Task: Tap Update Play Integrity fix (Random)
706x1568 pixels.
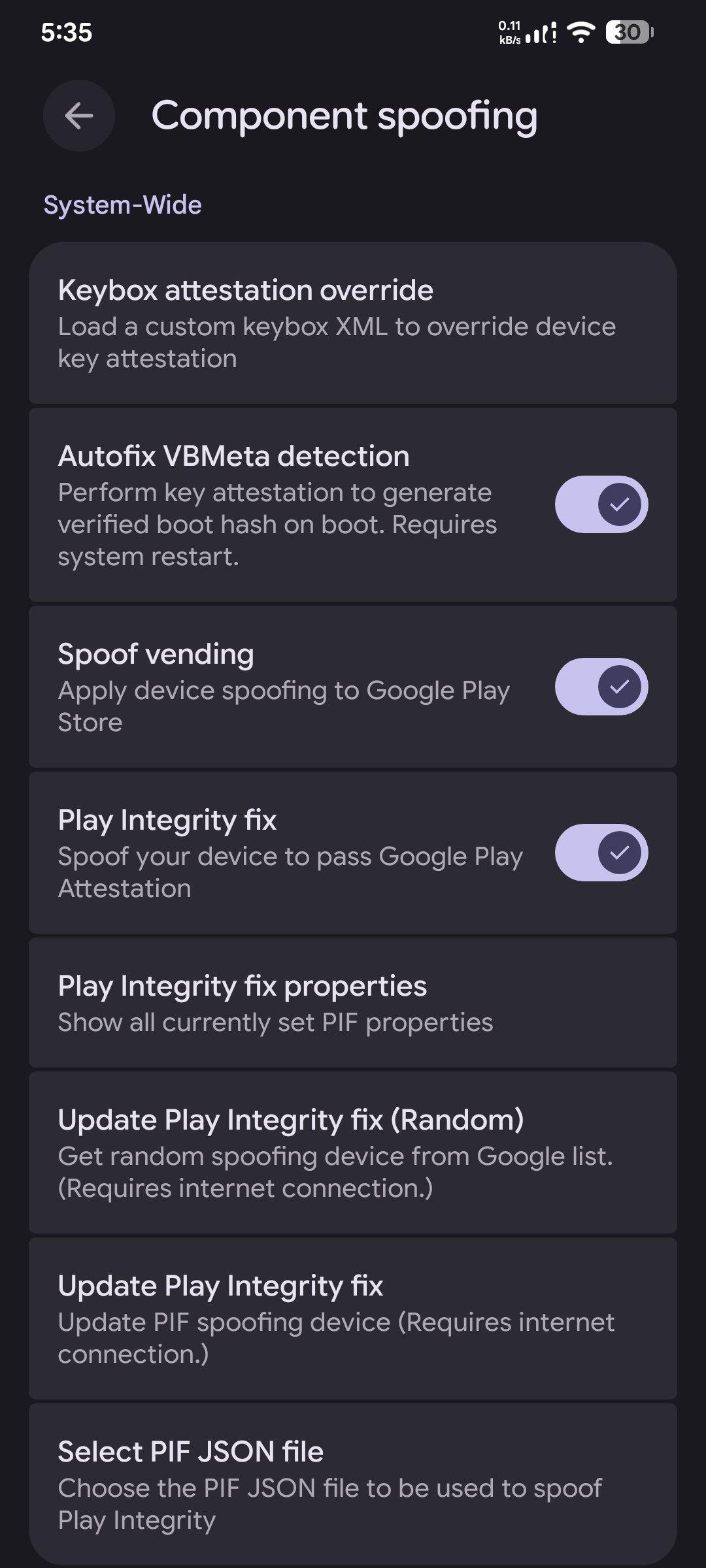Action: click(x=353, y=1153)
